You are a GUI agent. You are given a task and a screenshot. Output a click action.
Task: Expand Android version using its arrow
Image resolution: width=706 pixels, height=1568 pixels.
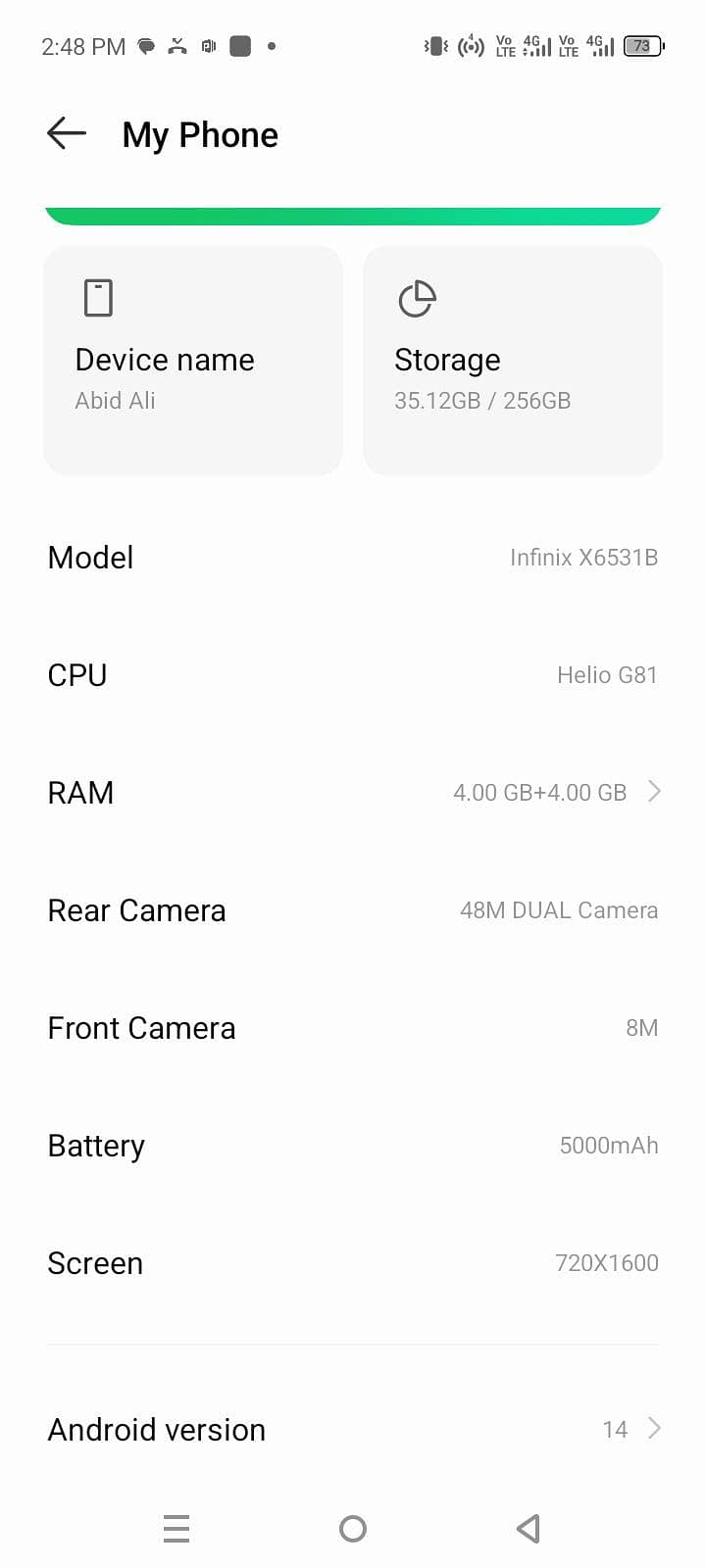654,1429
